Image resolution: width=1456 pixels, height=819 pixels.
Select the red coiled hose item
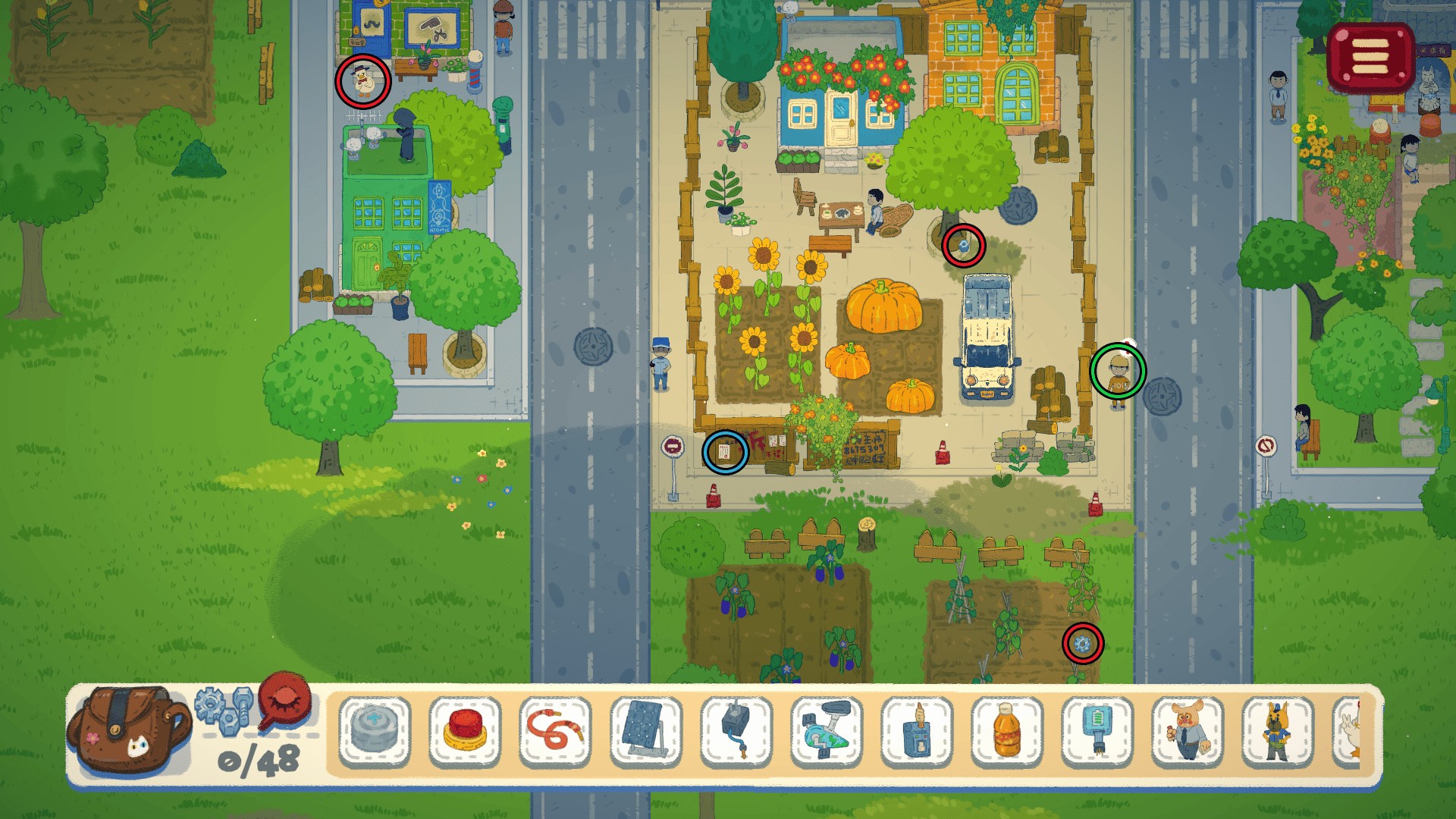click(x=555, y=731)
